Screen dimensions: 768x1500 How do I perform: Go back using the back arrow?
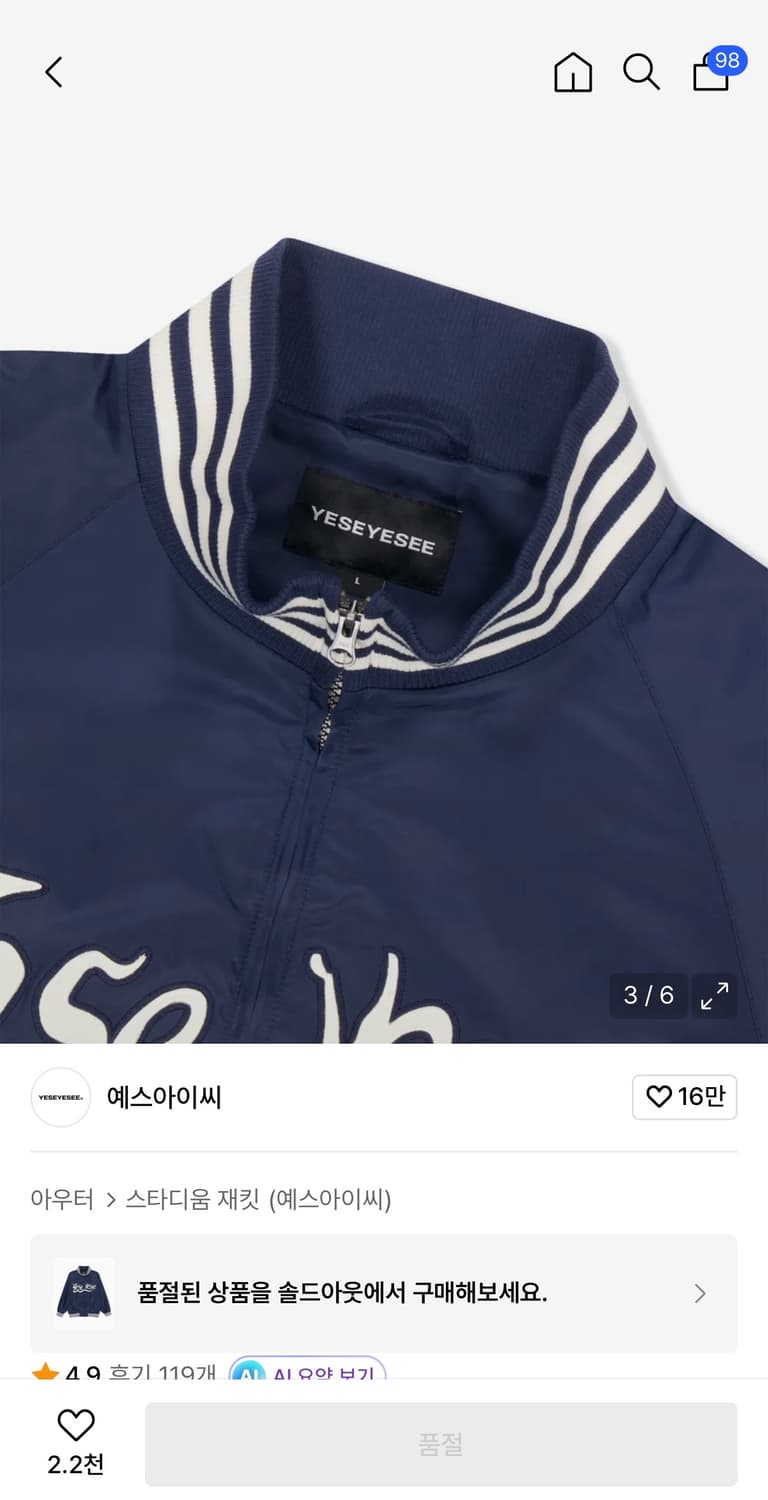[x=53, y=72]
